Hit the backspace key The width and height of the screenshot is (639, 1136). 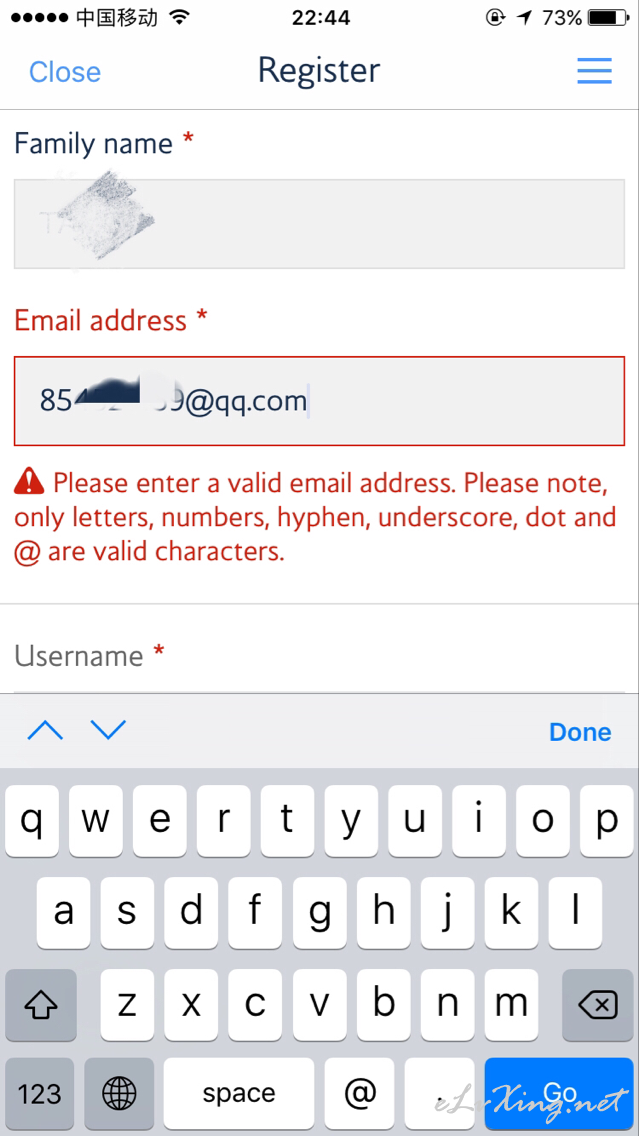coord(597,1005)
